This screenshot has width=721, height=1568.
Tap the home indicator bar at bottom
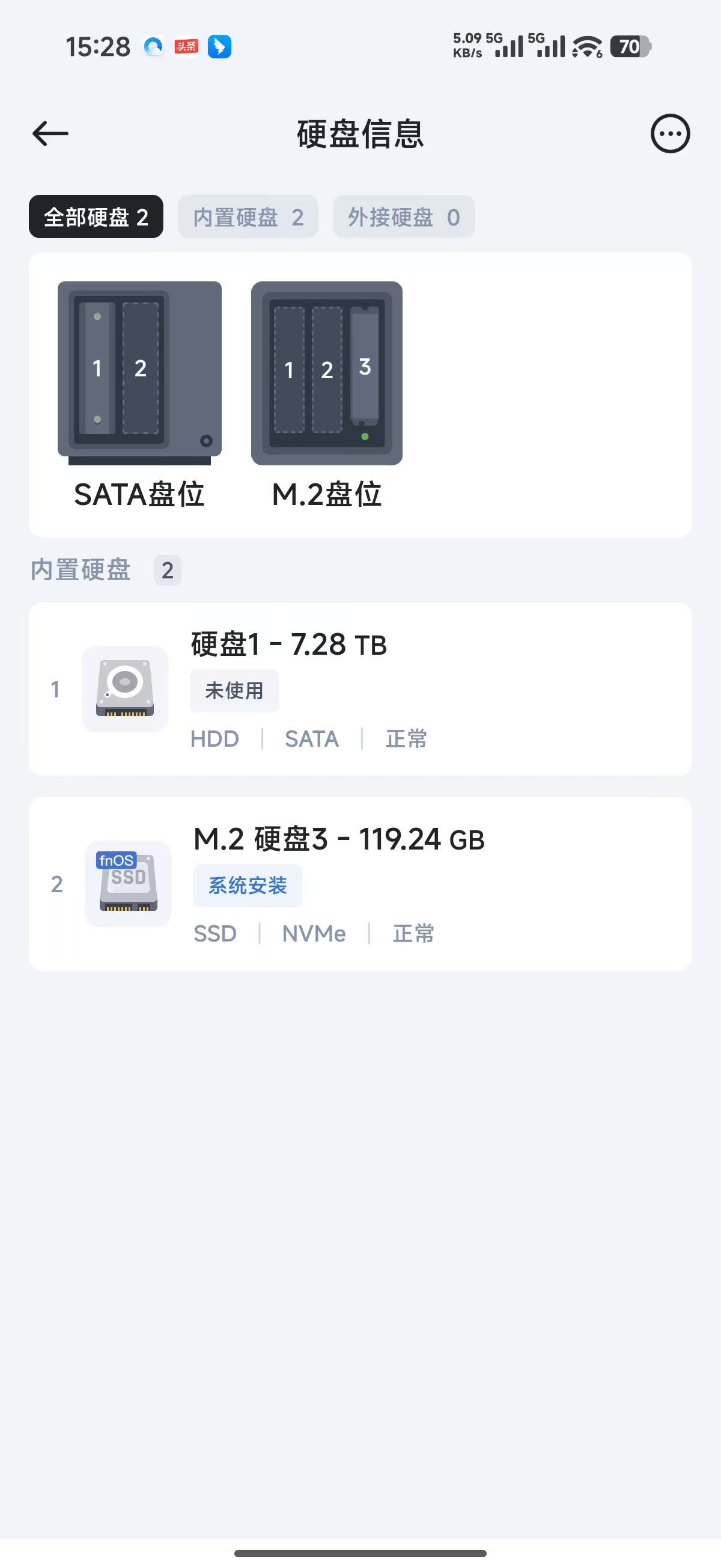(360, 1552)
